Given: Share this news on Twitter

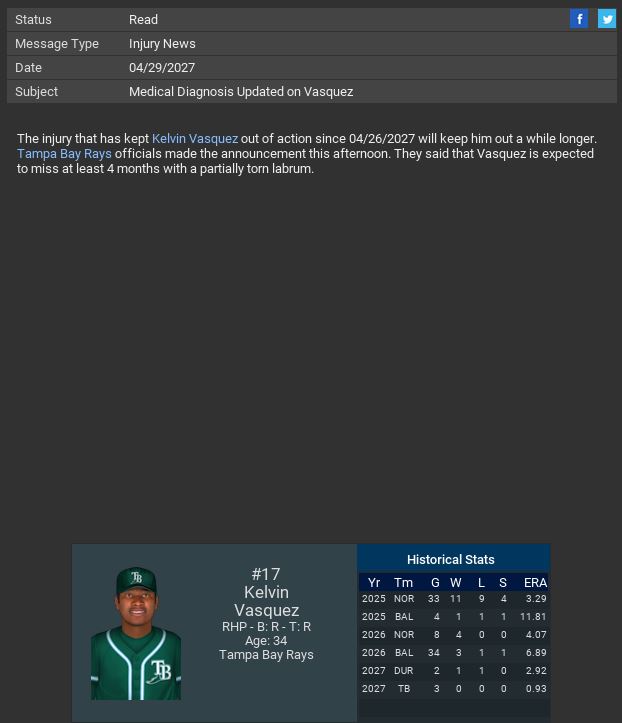Looking at the screenshot, I should click(x=607, y=19).
